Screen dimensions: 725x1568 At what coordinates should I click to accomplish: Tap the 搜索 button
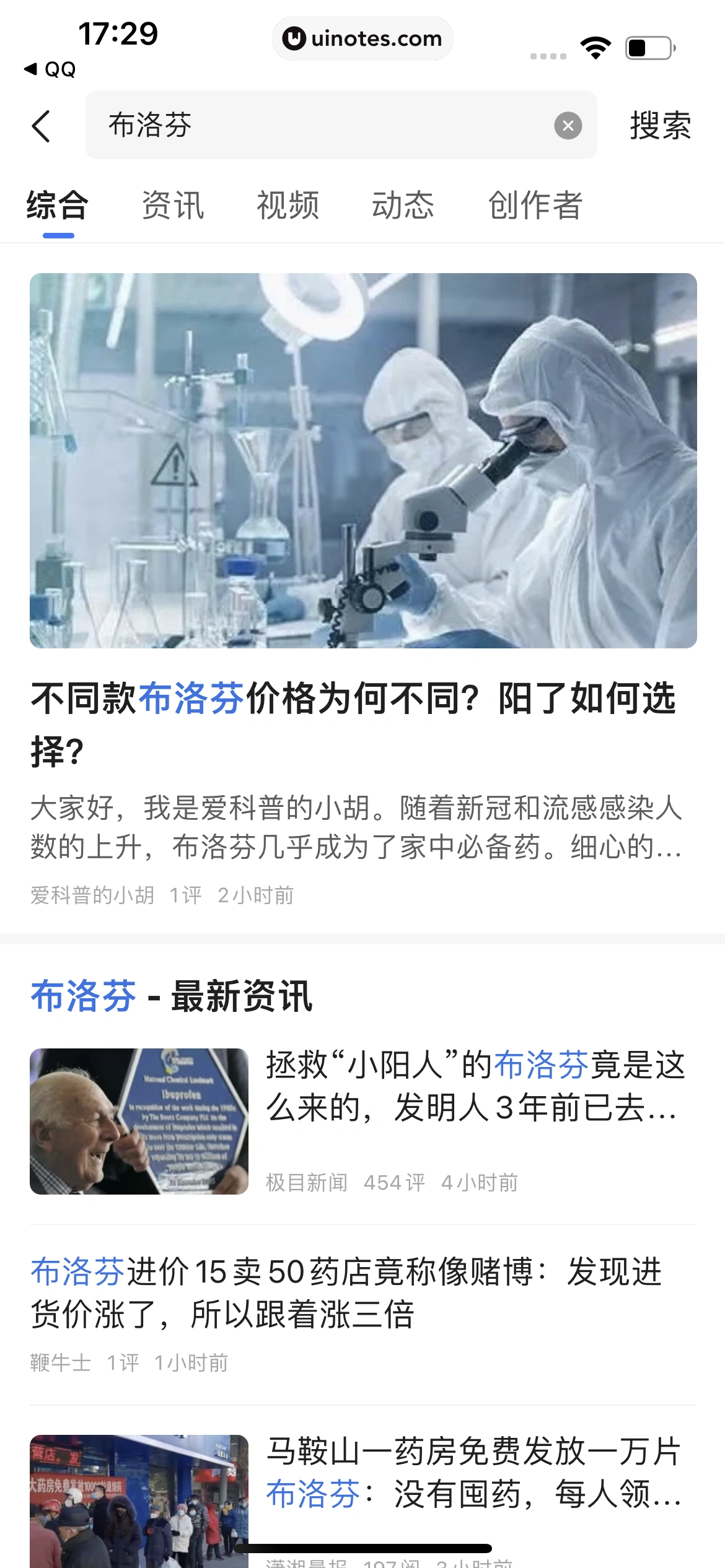660,126
